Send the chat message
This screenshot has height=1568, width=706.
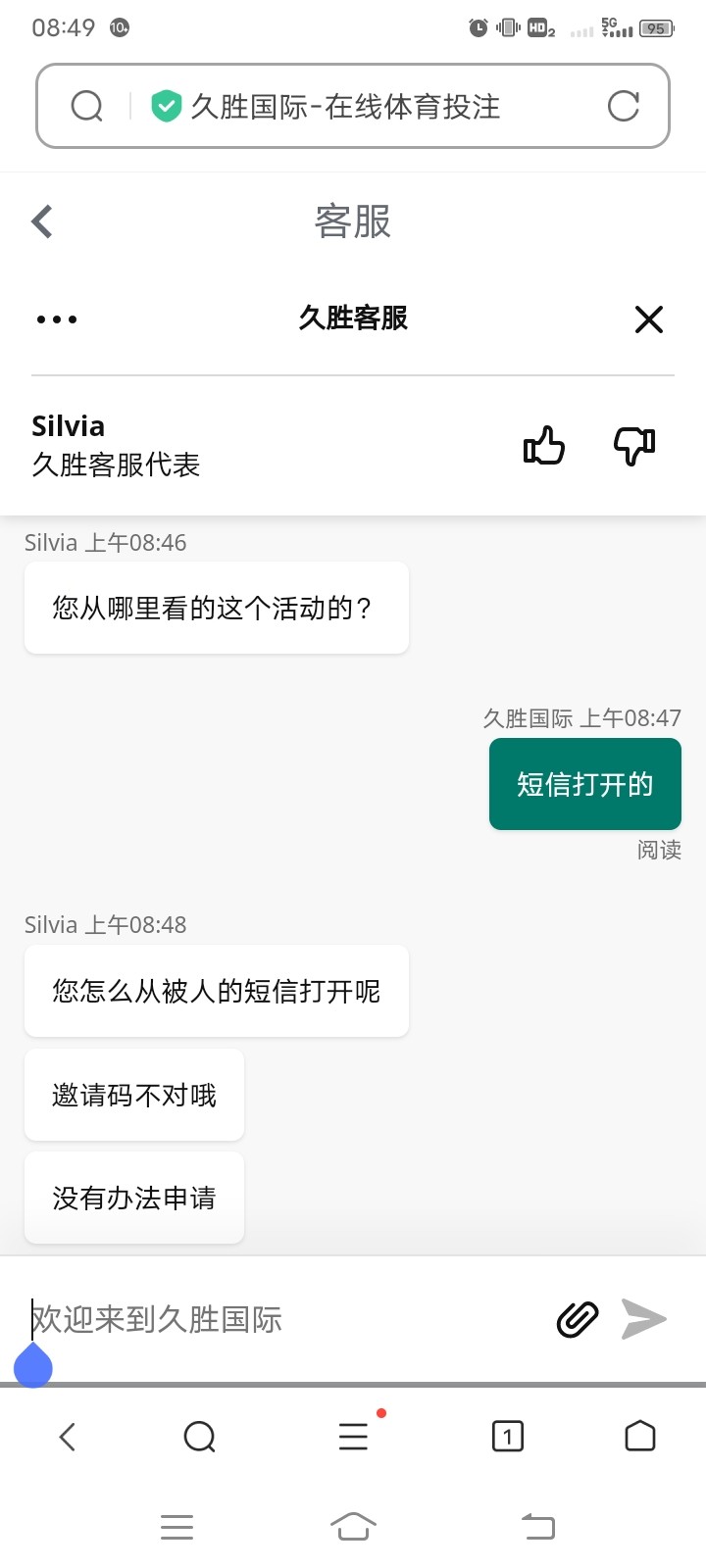coord(644,1319)
